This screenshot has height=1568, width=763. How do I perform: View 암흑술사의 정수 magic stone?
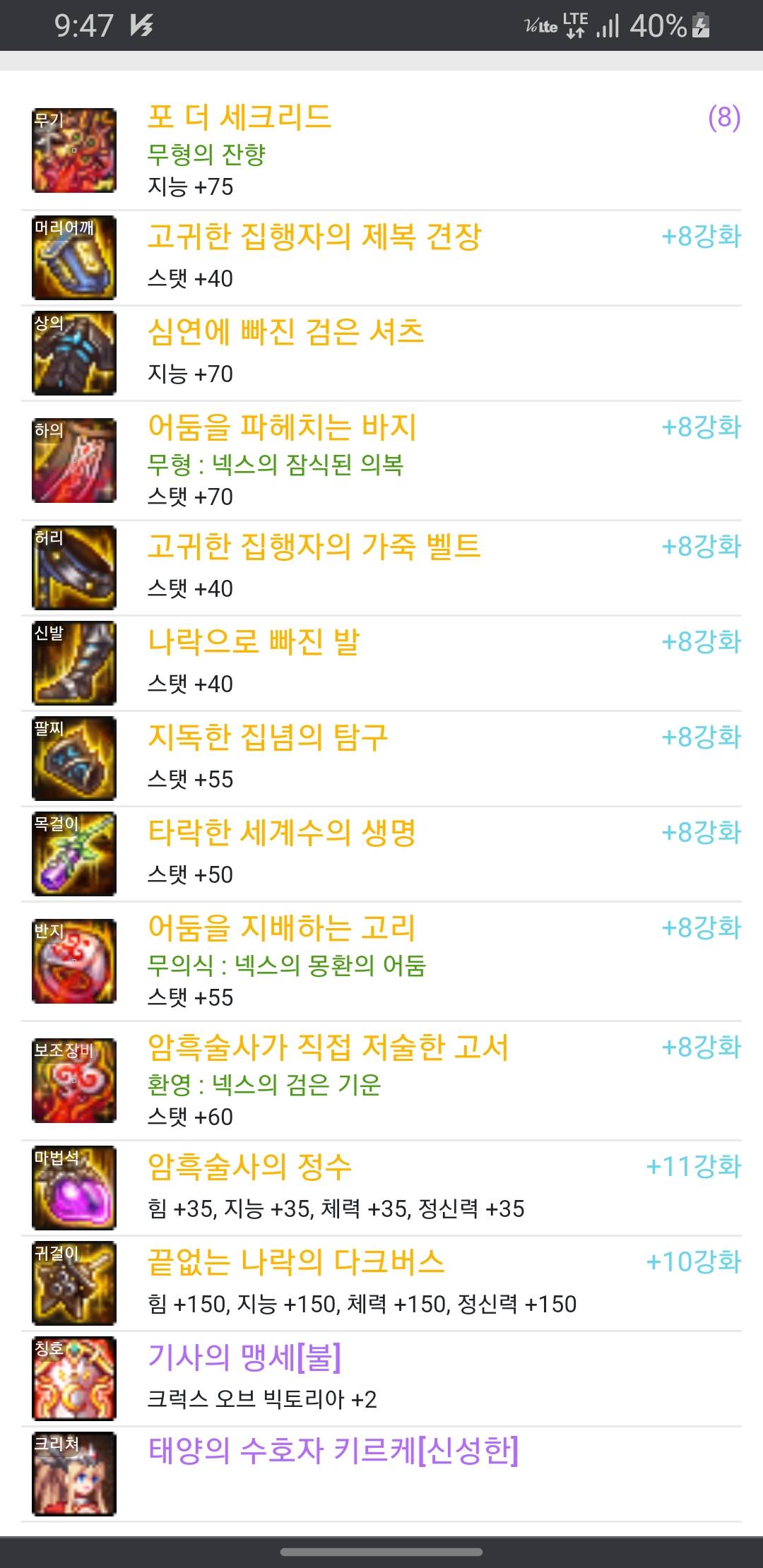[249, 1167]
